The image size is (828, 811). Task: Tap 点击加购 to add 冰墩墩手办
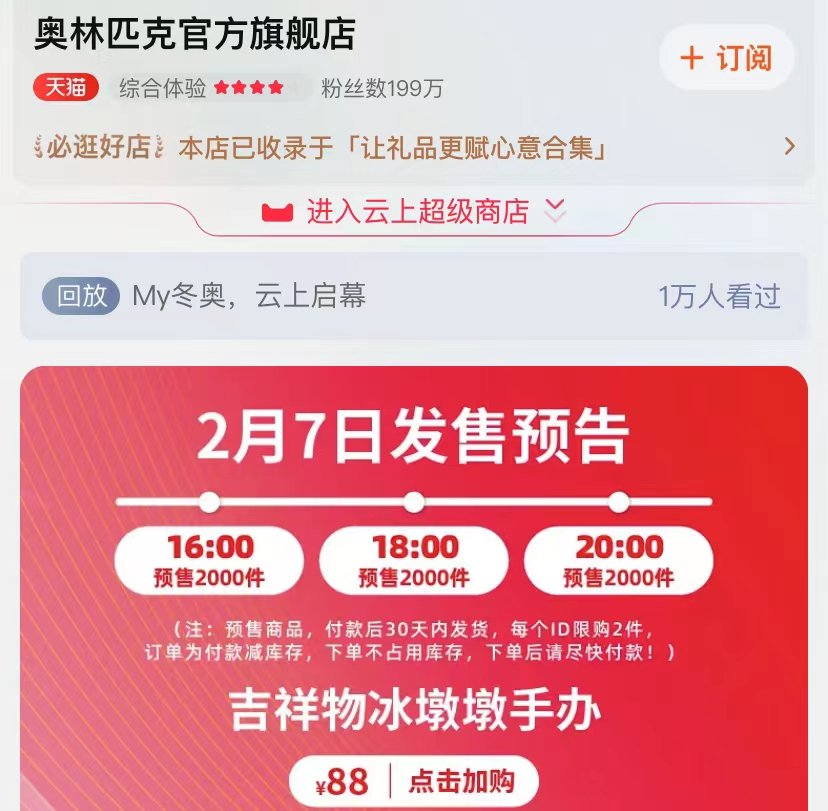pos(462,782)
